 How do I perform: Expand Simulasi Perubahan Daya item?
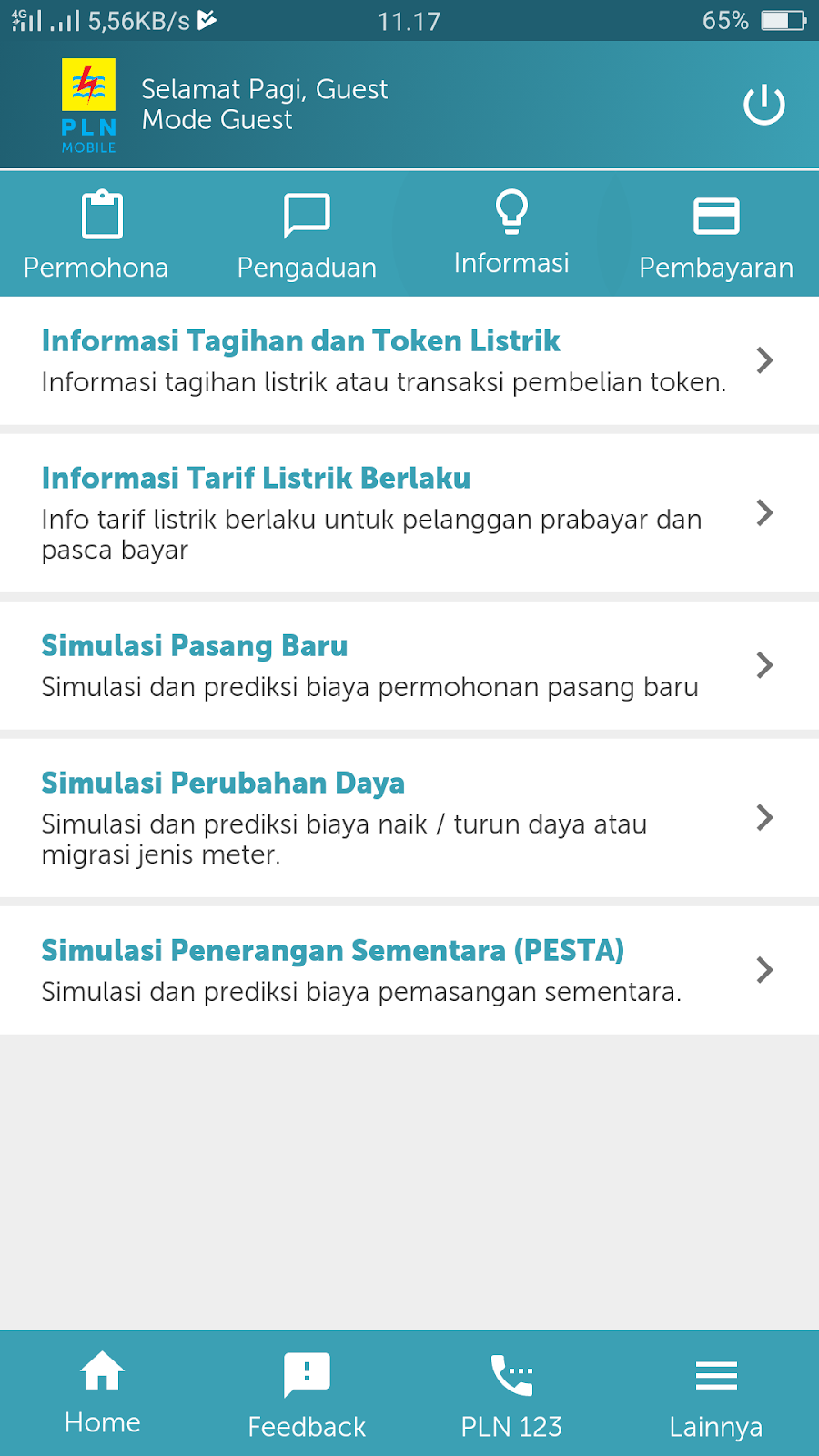pyautogui.click(x=763, y=817)
